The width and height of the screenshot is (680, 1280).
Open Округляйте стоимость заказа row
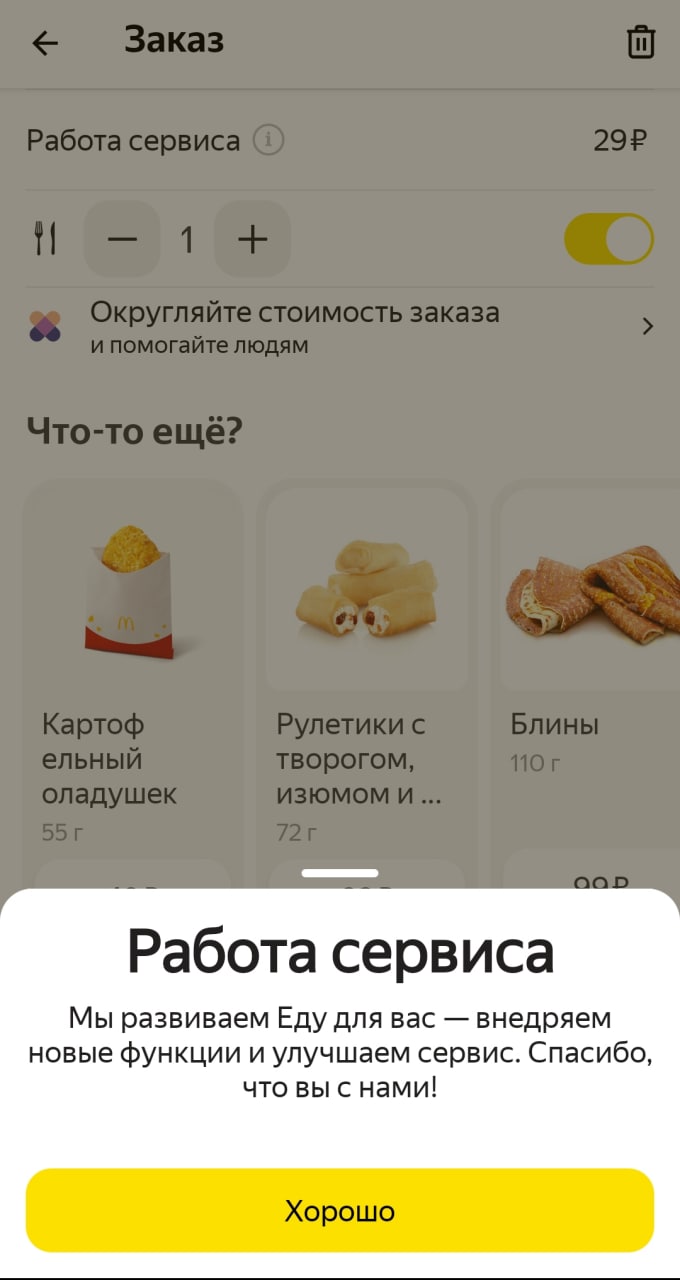[x=340, y=326]
